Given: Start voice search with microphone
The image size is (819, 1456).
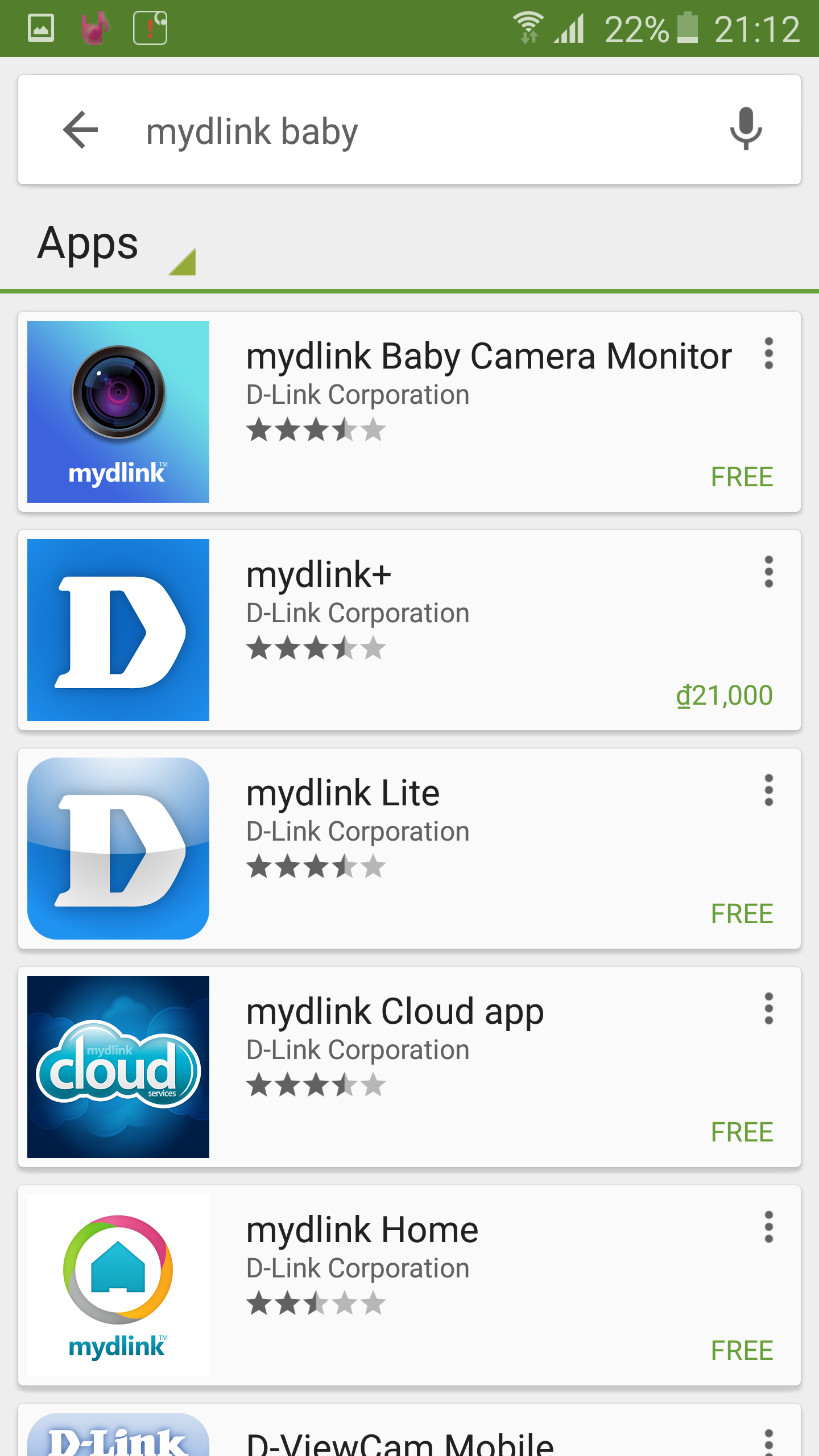Looking at the screenshot, I should point(746,130).
